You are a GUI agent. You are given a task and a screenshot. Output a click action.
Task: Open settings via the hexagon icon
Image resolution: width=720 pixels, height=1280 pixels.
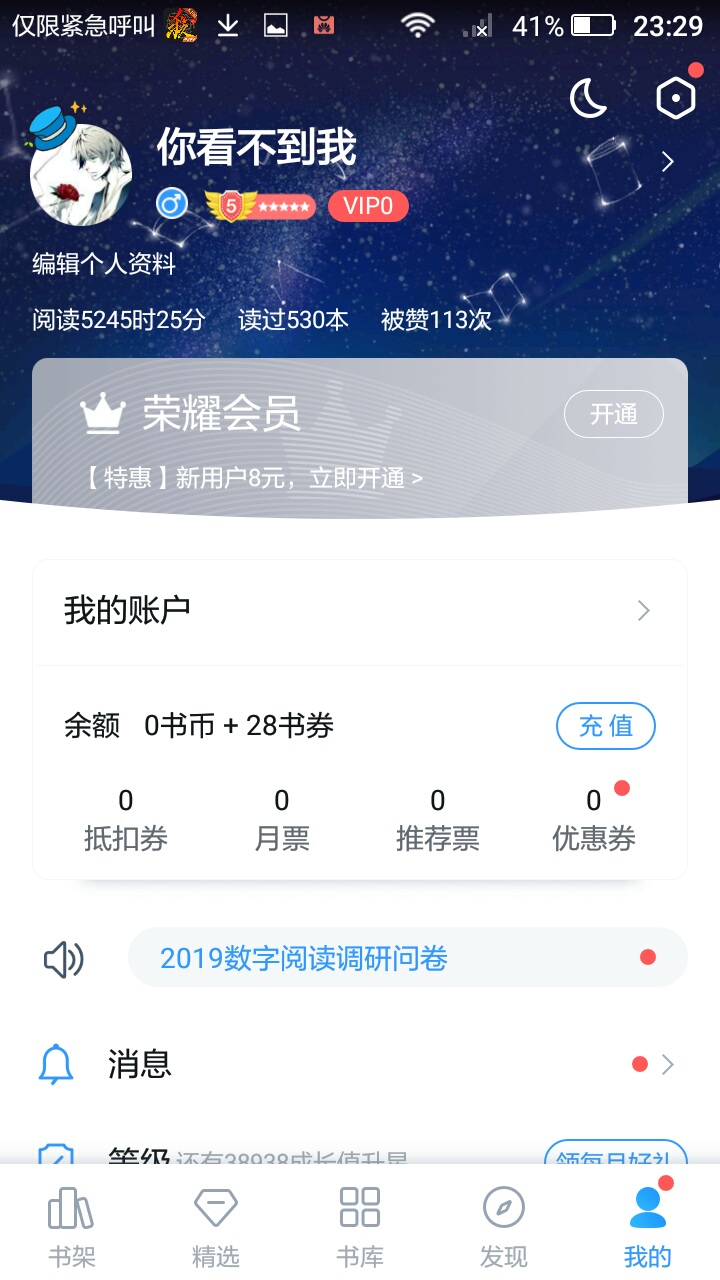pos(676,98)
